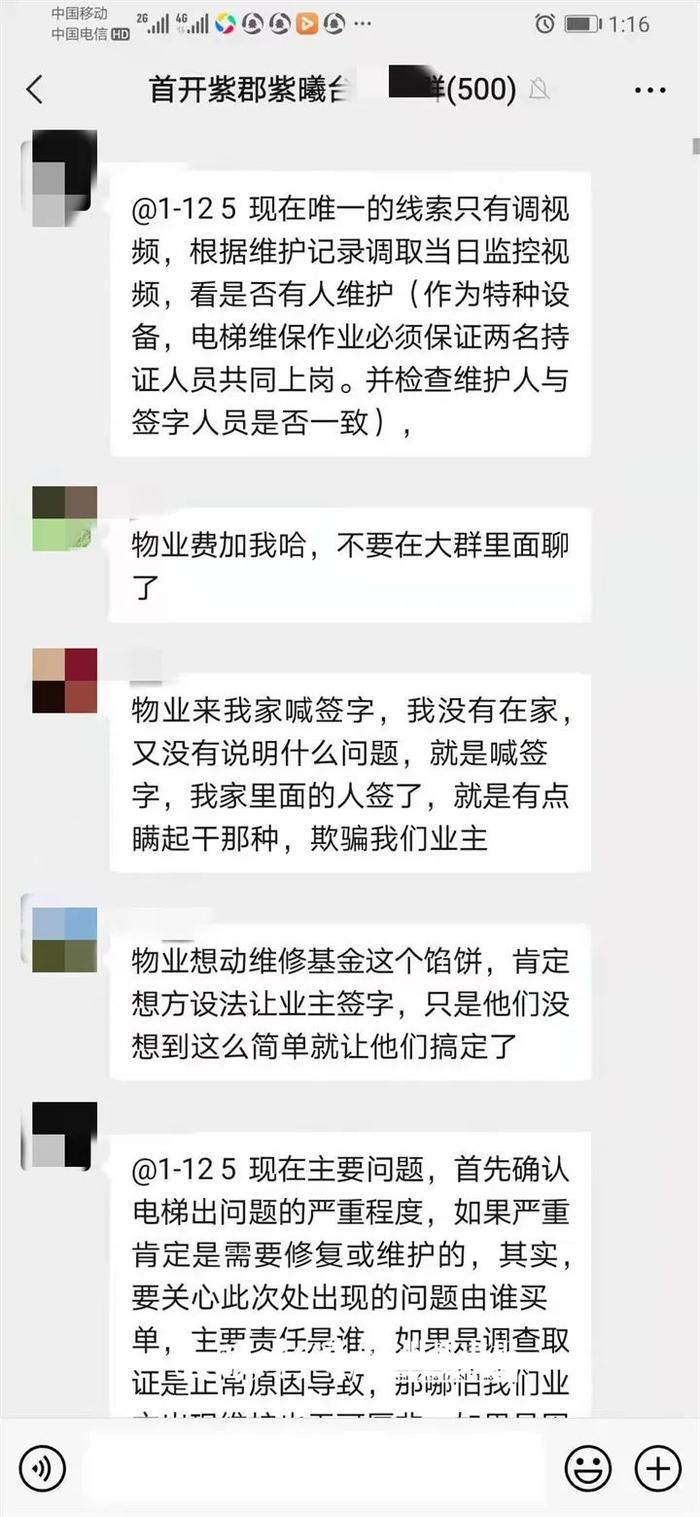This screenshot has width=700, height=1517.
Task: Open avatar of sender saying 物业费加我哈
Action: tap(64, 519)
